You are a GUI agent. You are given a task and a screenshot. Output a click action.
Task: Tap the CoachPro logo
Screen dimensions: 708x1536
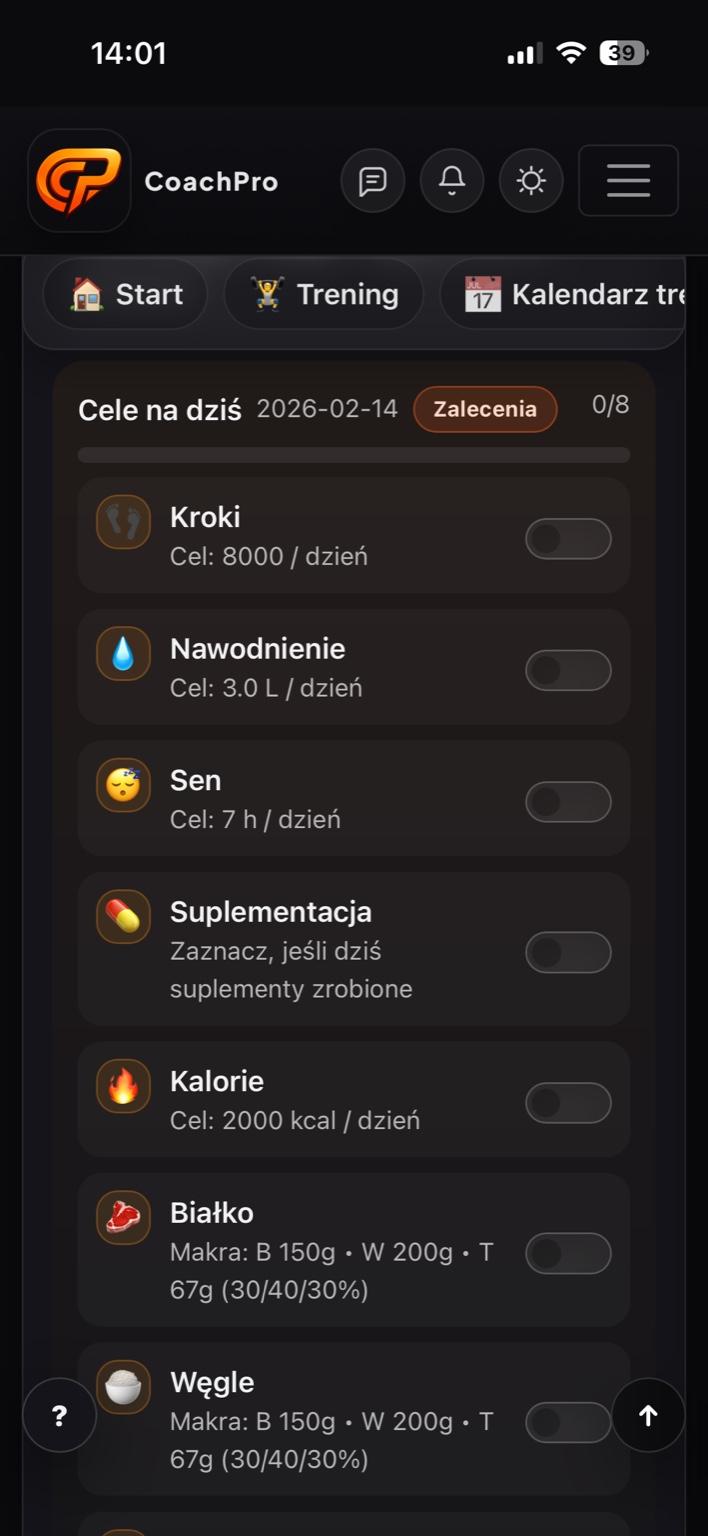(x=79, y=181)
